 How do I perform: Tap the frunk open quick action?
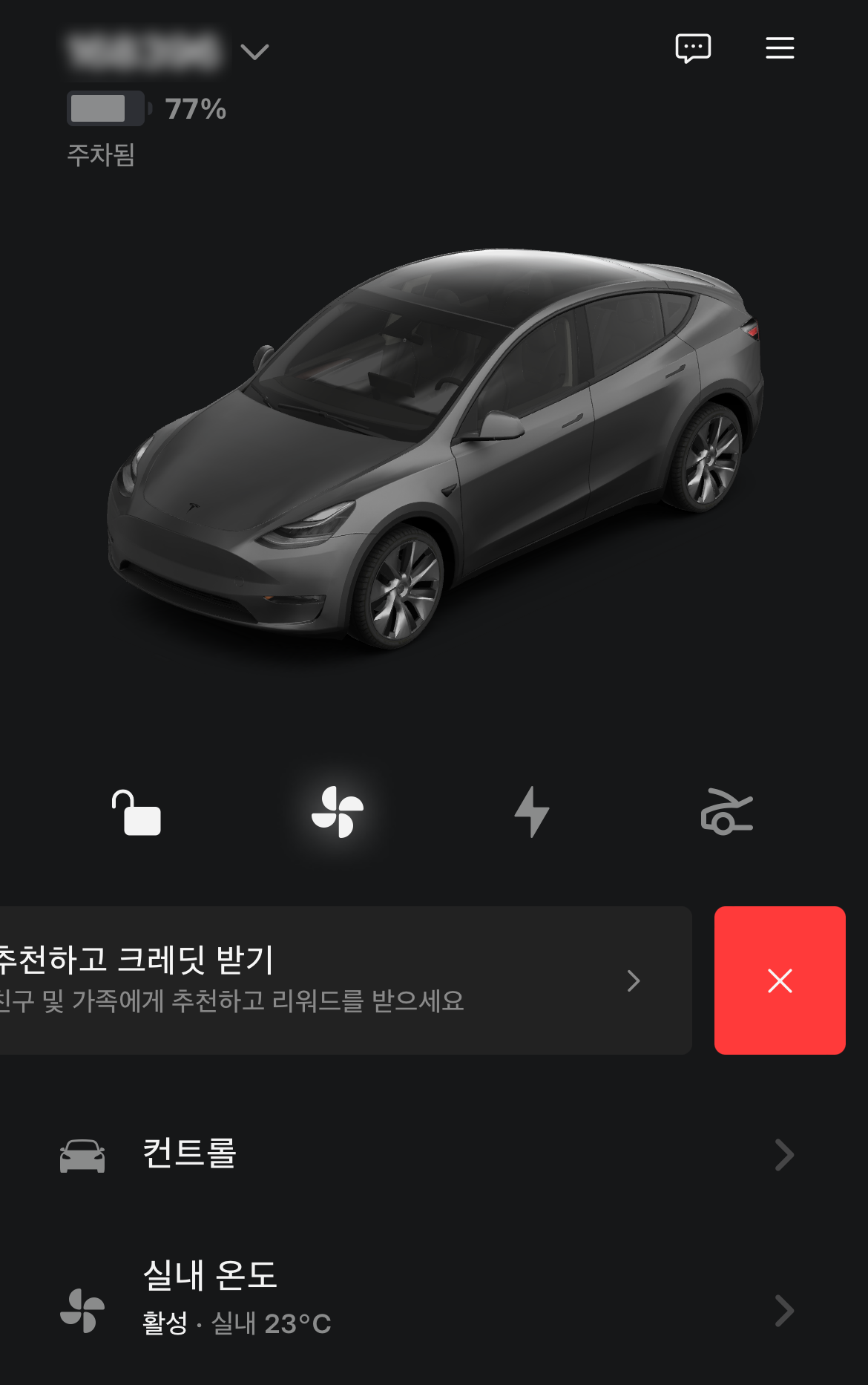(x=726, y=812)
